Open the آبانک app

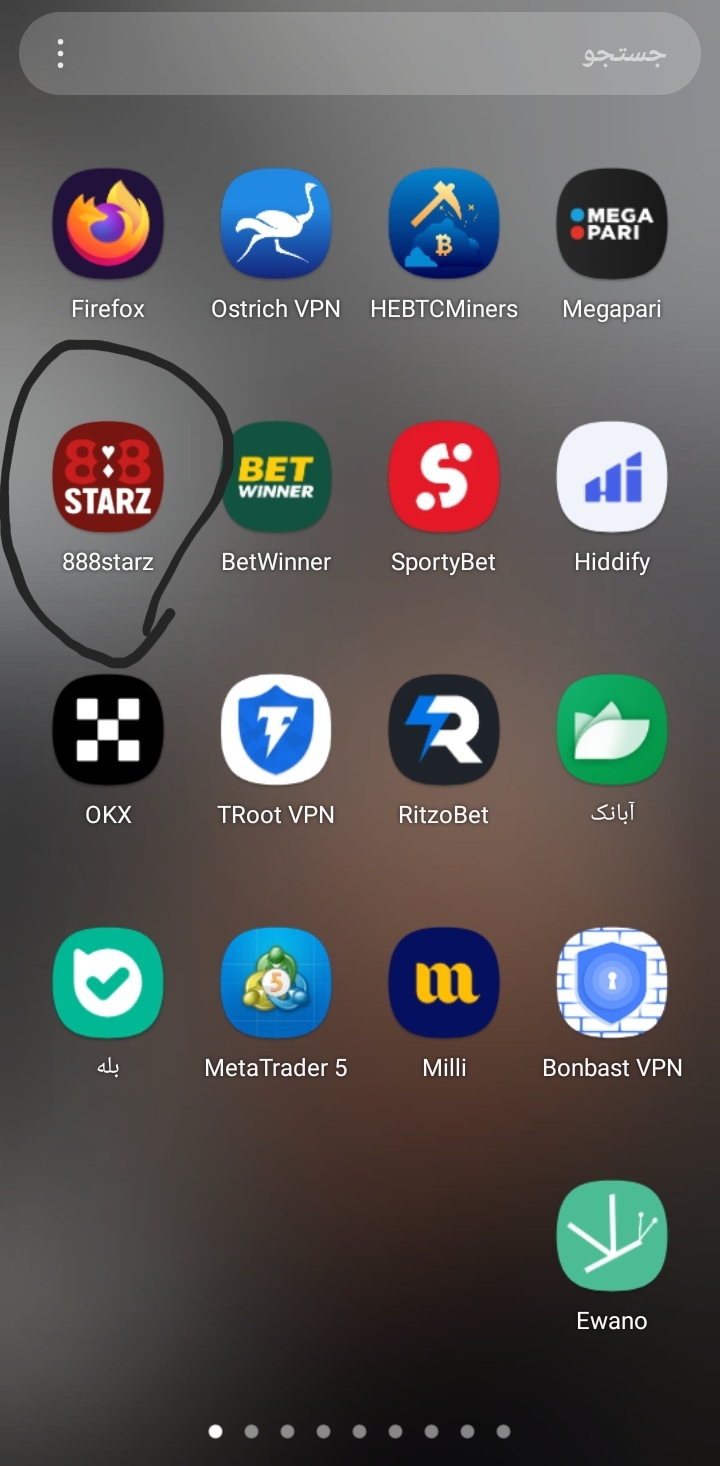tap(612, 730)
